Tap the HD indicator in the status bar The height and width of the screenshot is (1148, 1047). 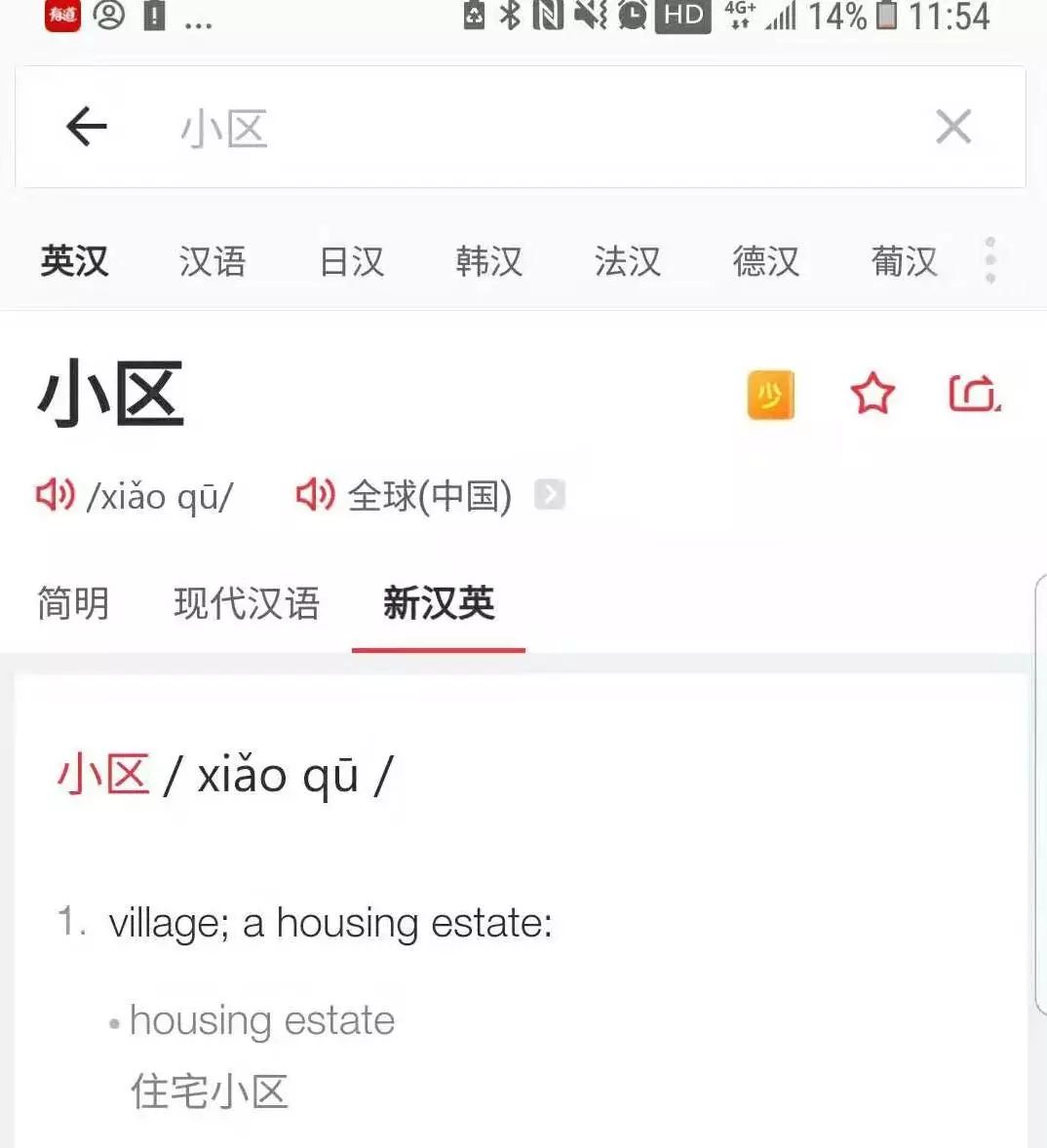click(682, 17)
